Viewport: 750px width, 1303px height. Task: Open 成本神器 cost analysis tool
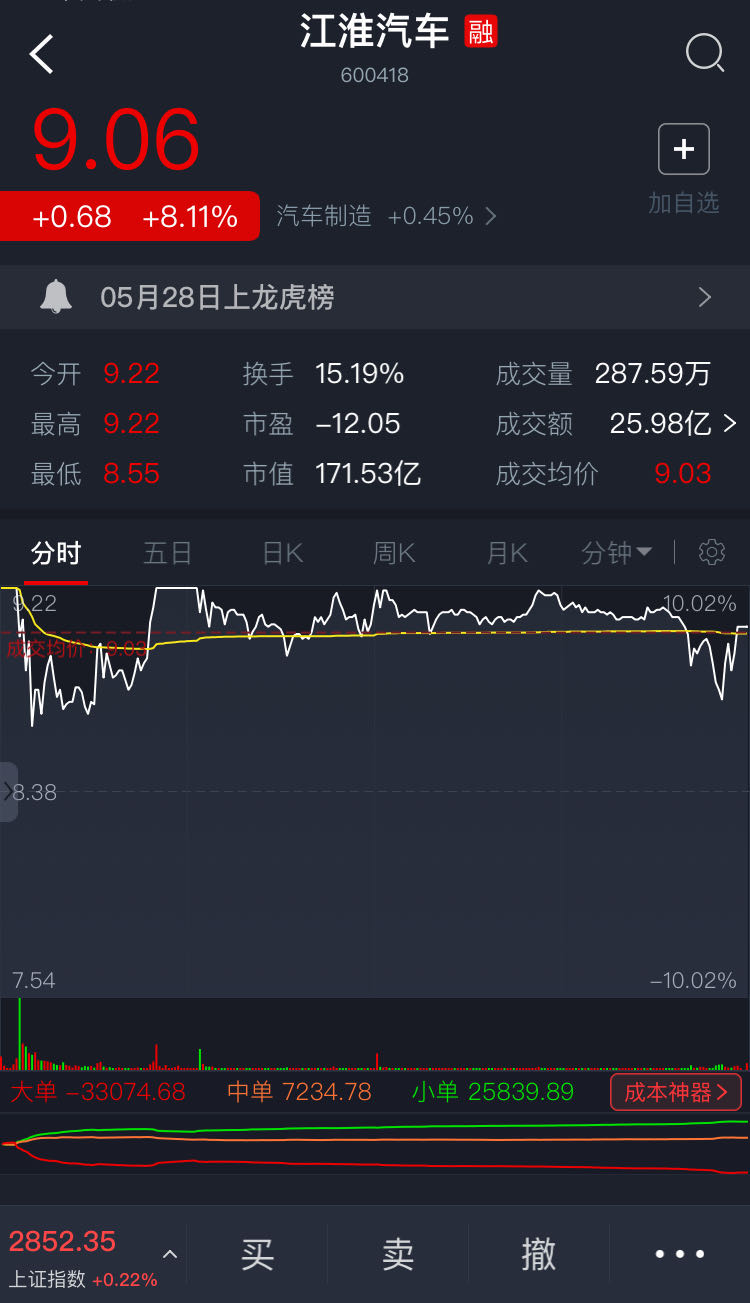675,1092
